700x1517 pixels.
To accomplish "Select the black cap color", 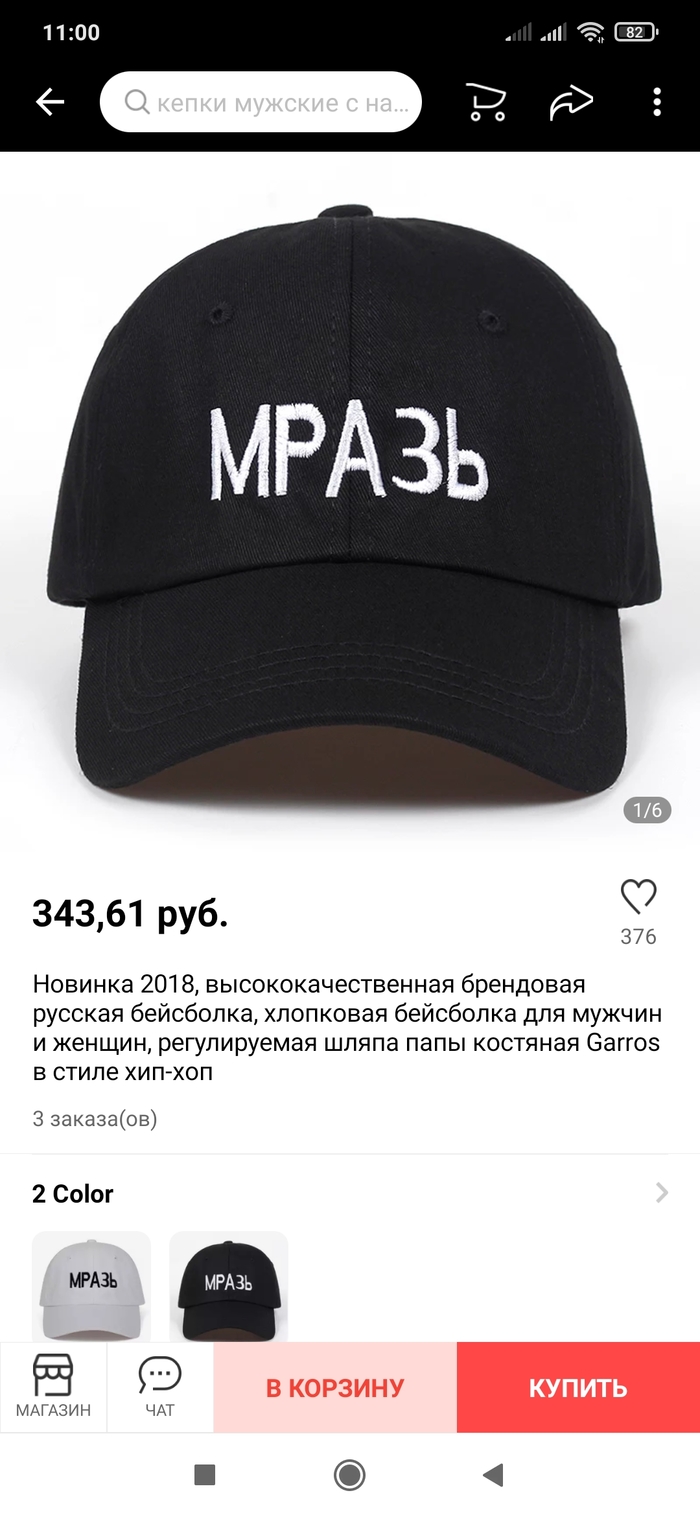I will (x=228, y=1285).
